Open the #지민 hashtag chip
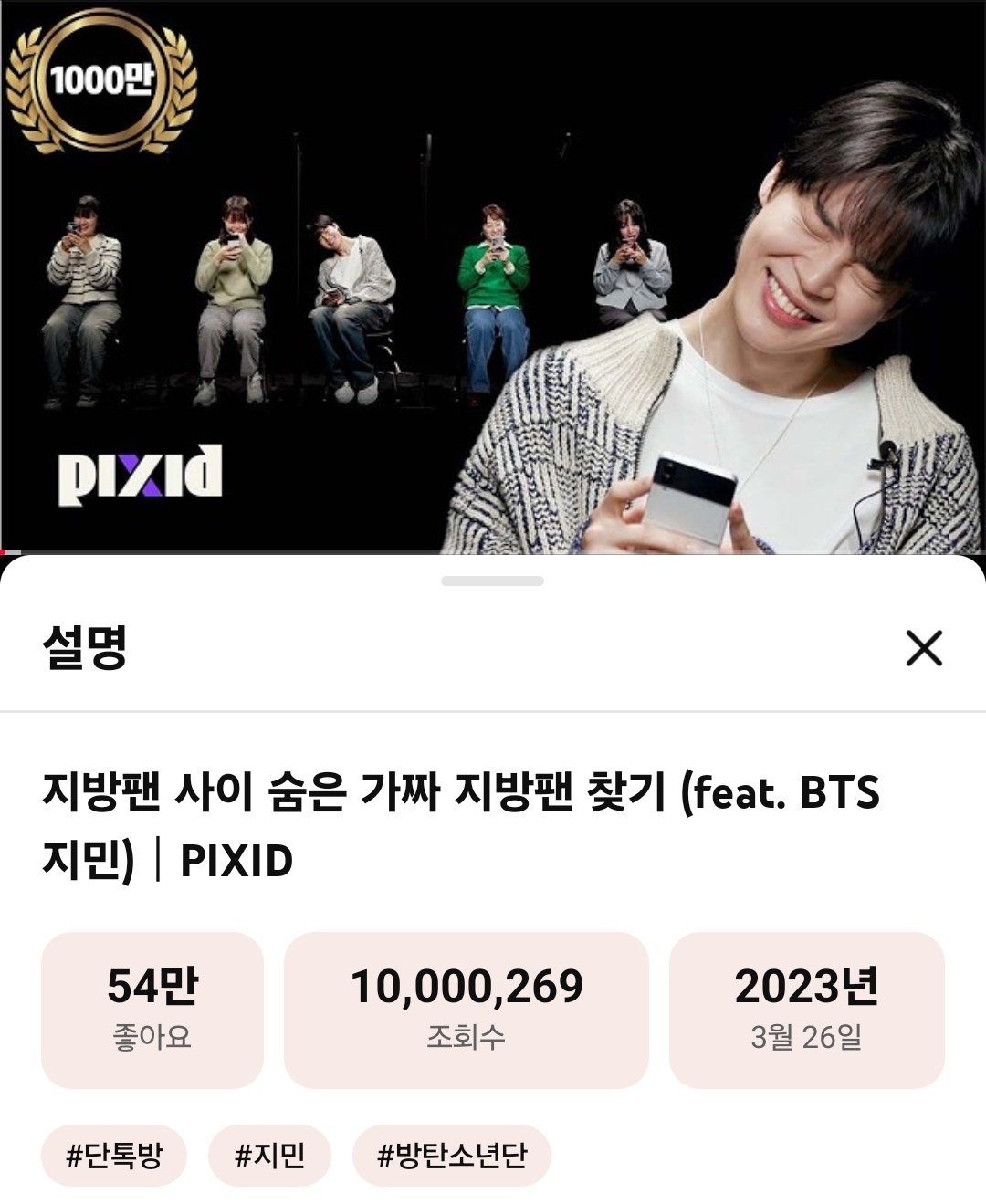The height and width of the screenshot is (1204, 986). (x=269, y=1156)
